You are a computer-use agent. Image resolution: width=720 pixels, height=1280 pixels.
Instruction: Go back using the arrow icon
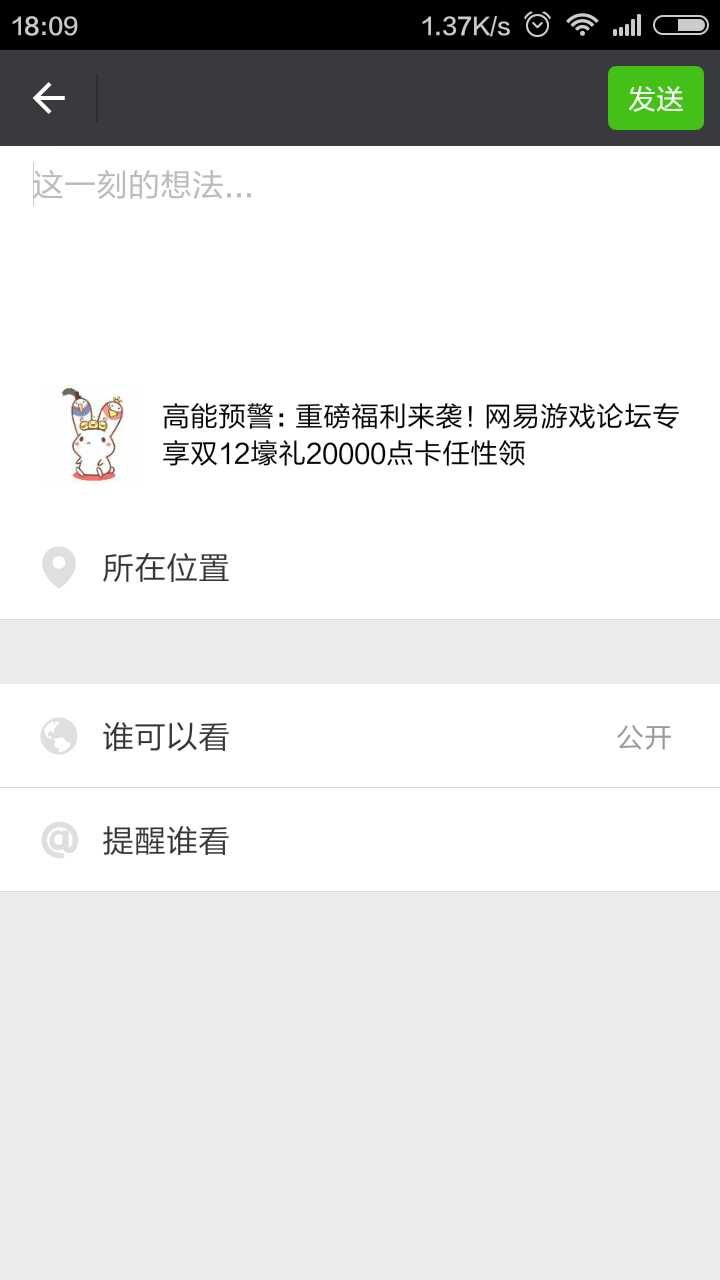click(x=48, y=98)
